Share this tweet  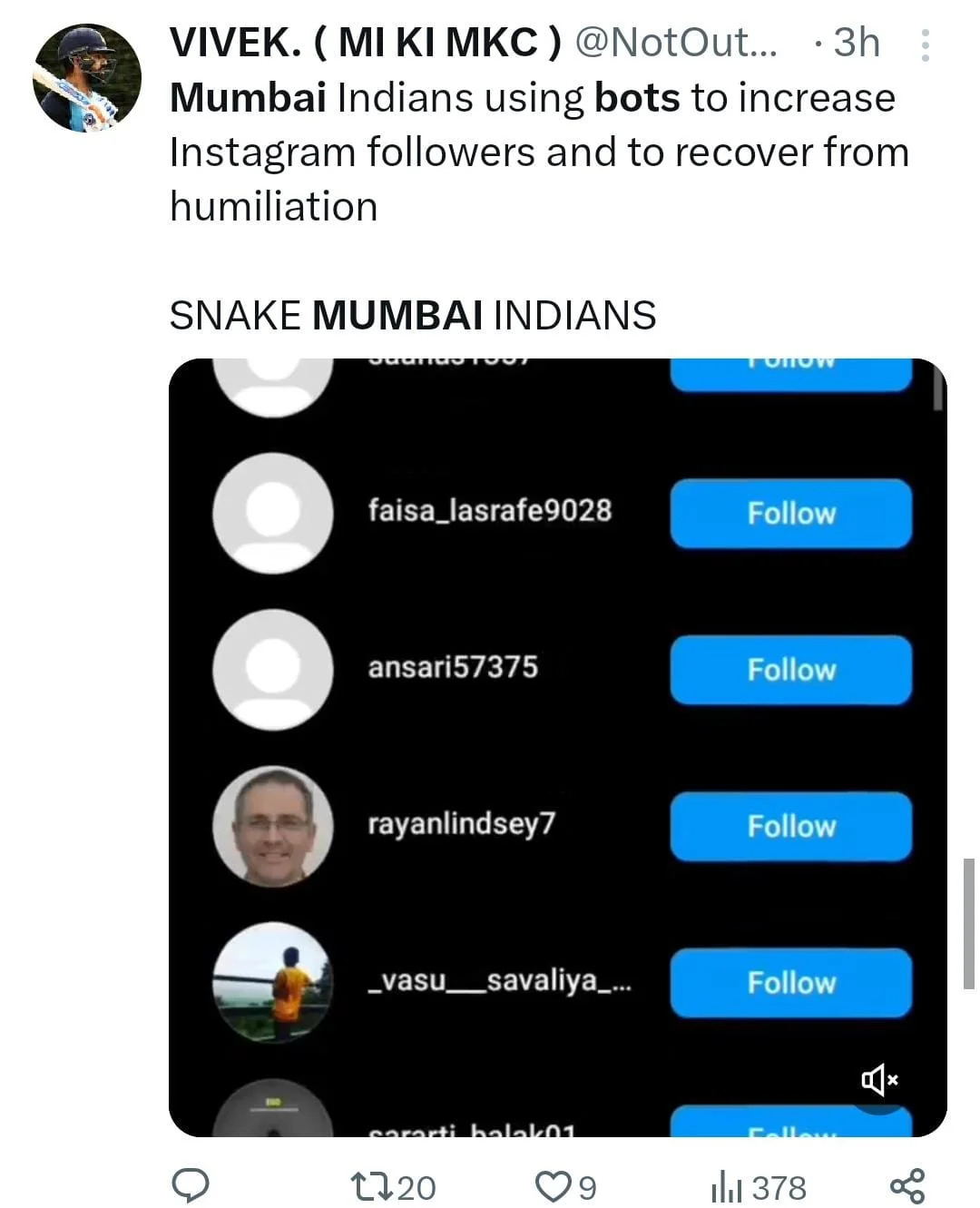tap(906, 1185)
